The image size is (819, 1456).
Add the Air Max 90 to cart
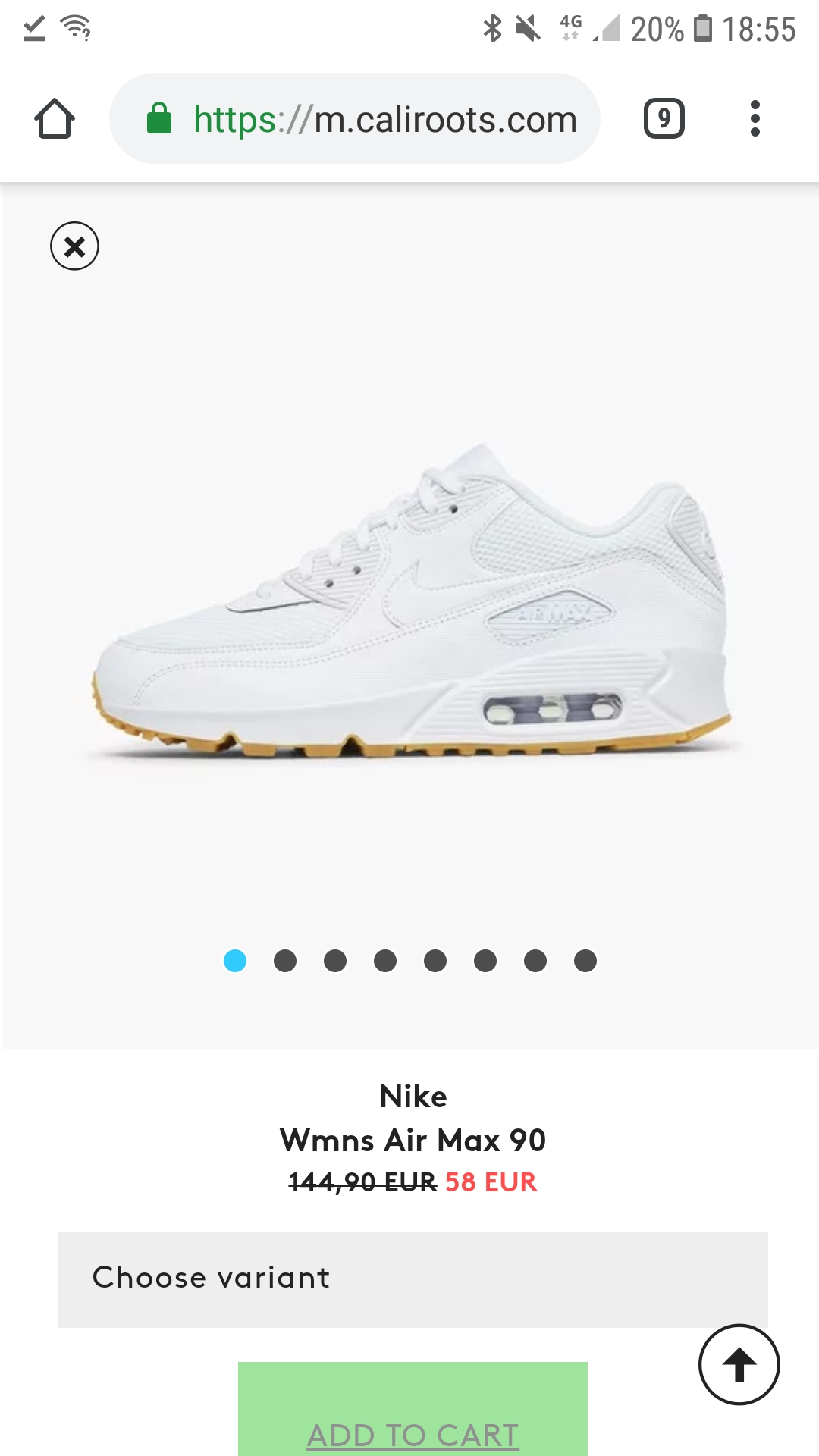coord(413,1409)
